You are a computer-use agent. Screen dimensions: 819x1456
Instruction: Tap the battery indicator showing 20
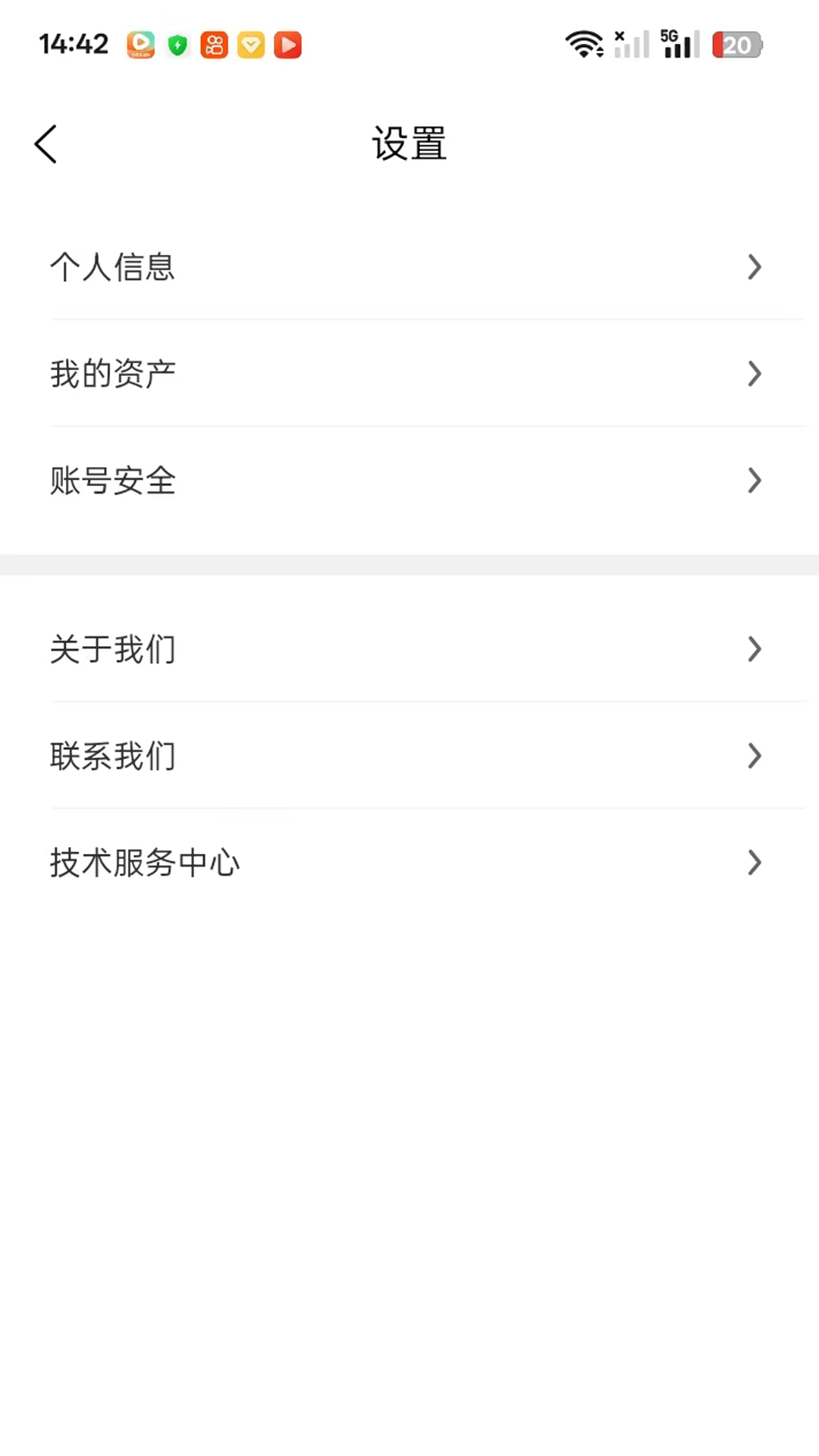[x=736, y=45]
